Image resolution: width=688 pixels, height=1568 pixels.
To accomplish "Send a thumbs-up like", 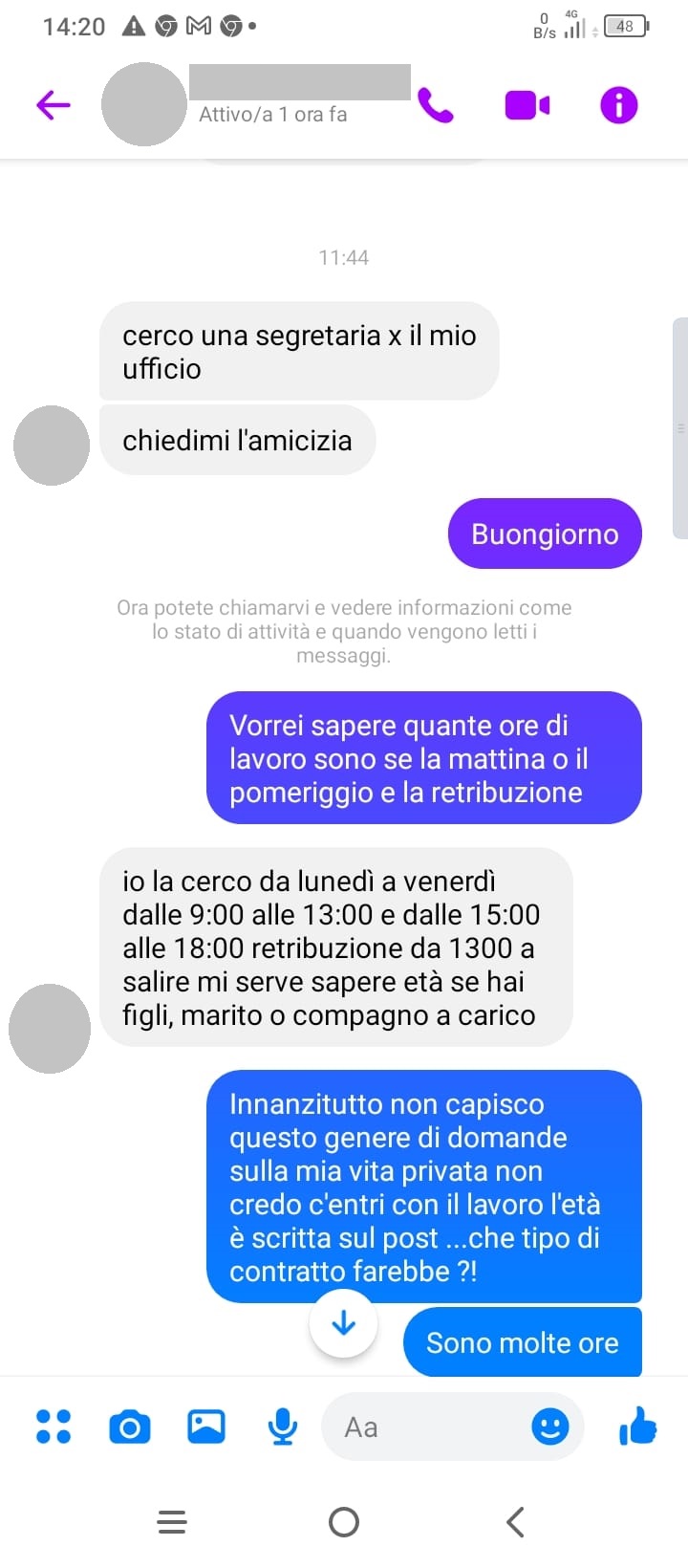I will [x=637, y=1426].
